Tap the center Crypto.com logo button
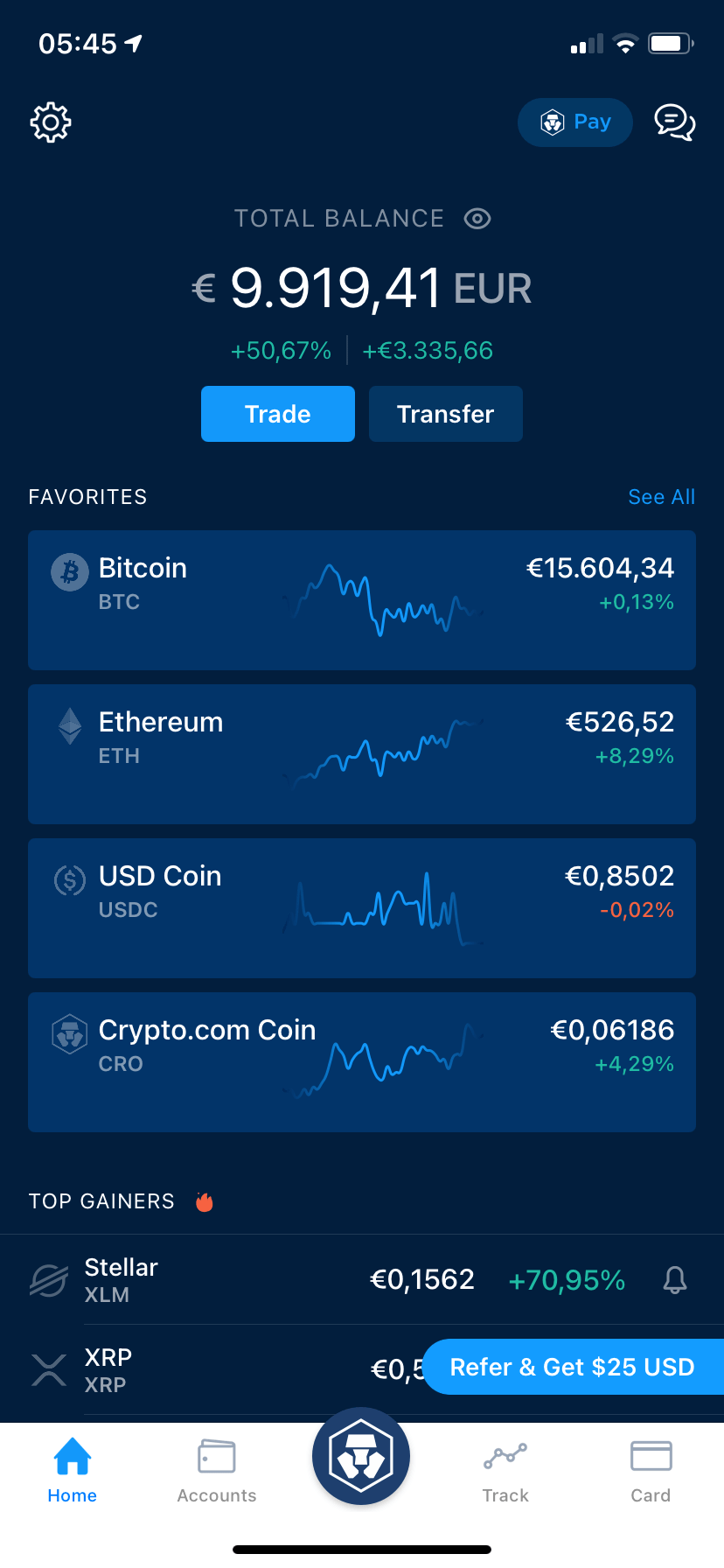724x1568 pixels. [361, 1457]
